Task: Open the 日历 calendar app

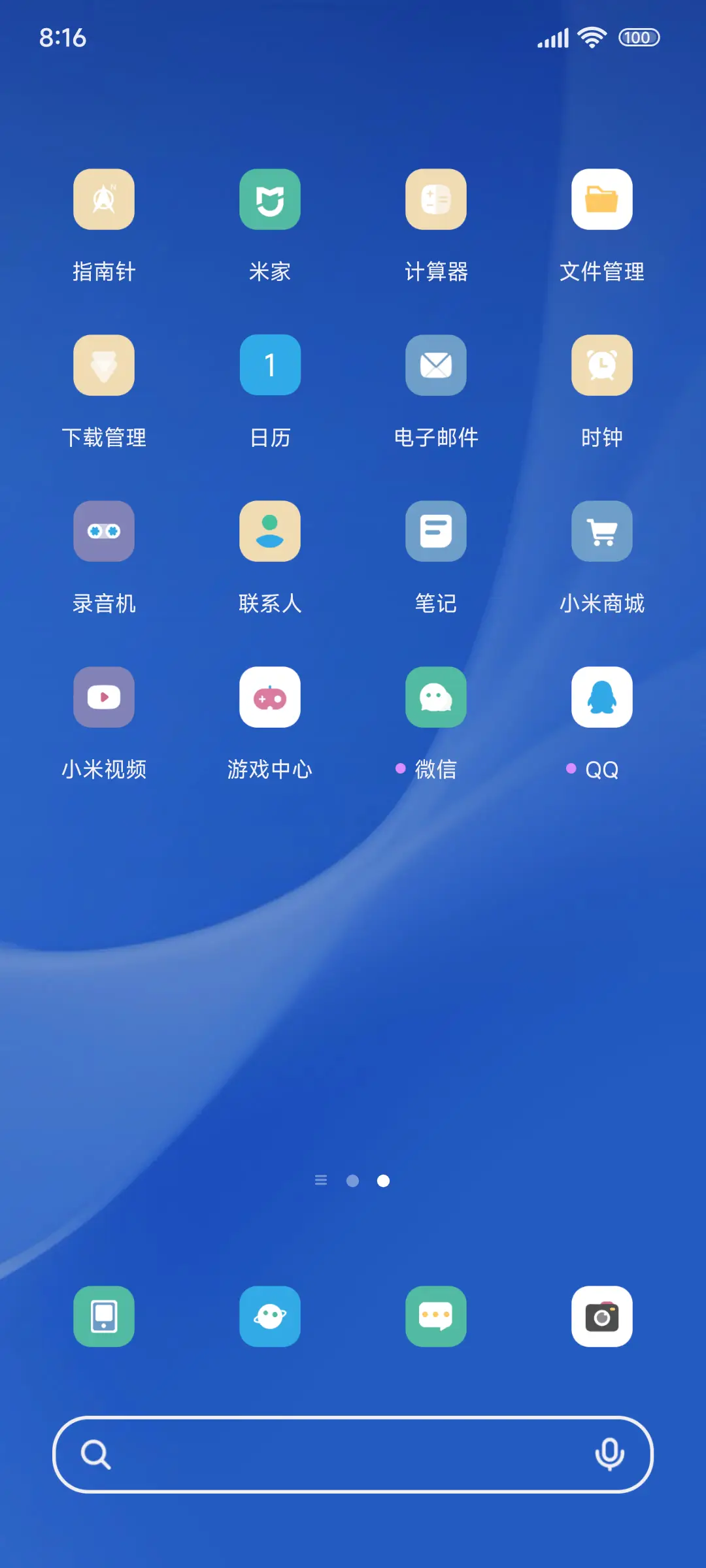Action: pyautogui.click(x=269, y=366)
